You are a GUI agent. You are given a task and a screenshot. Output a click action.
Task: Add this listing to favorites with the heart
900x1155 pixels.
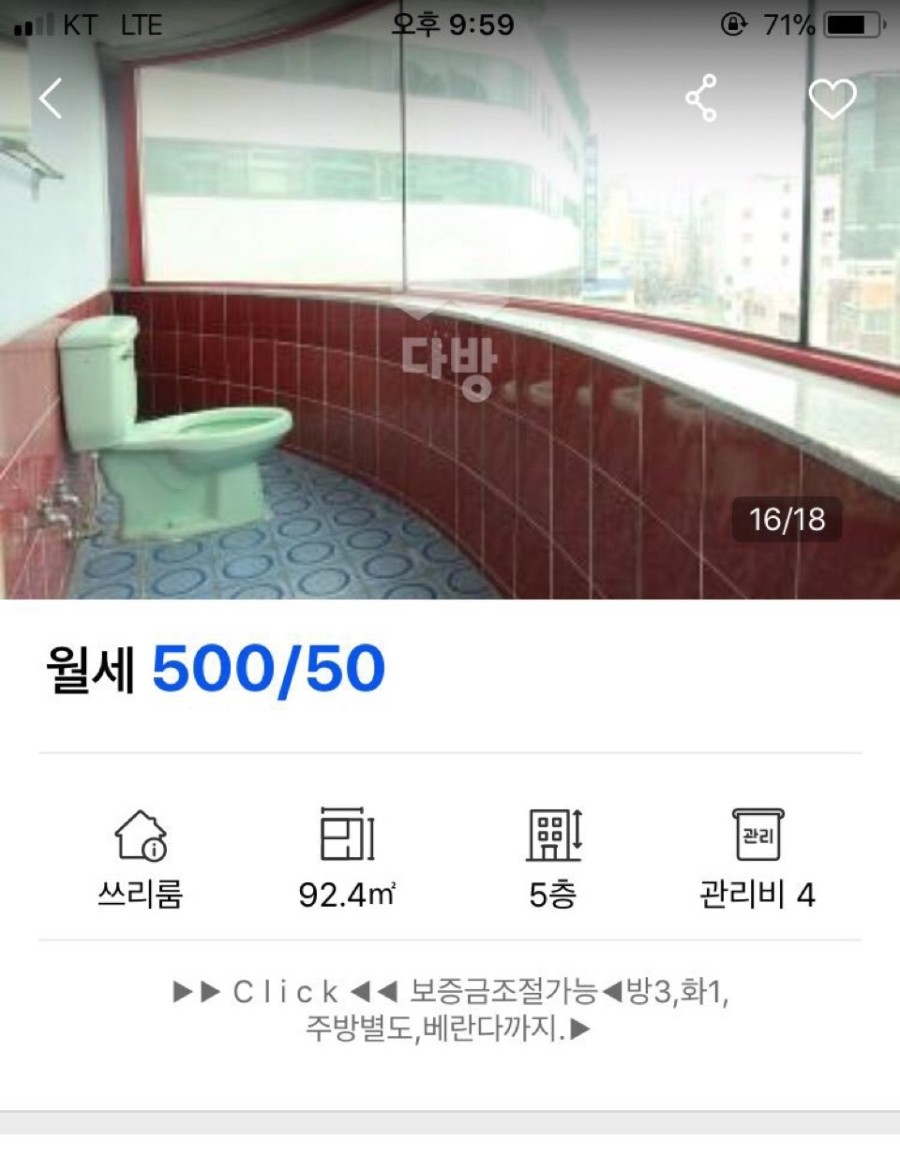(832, 98)
